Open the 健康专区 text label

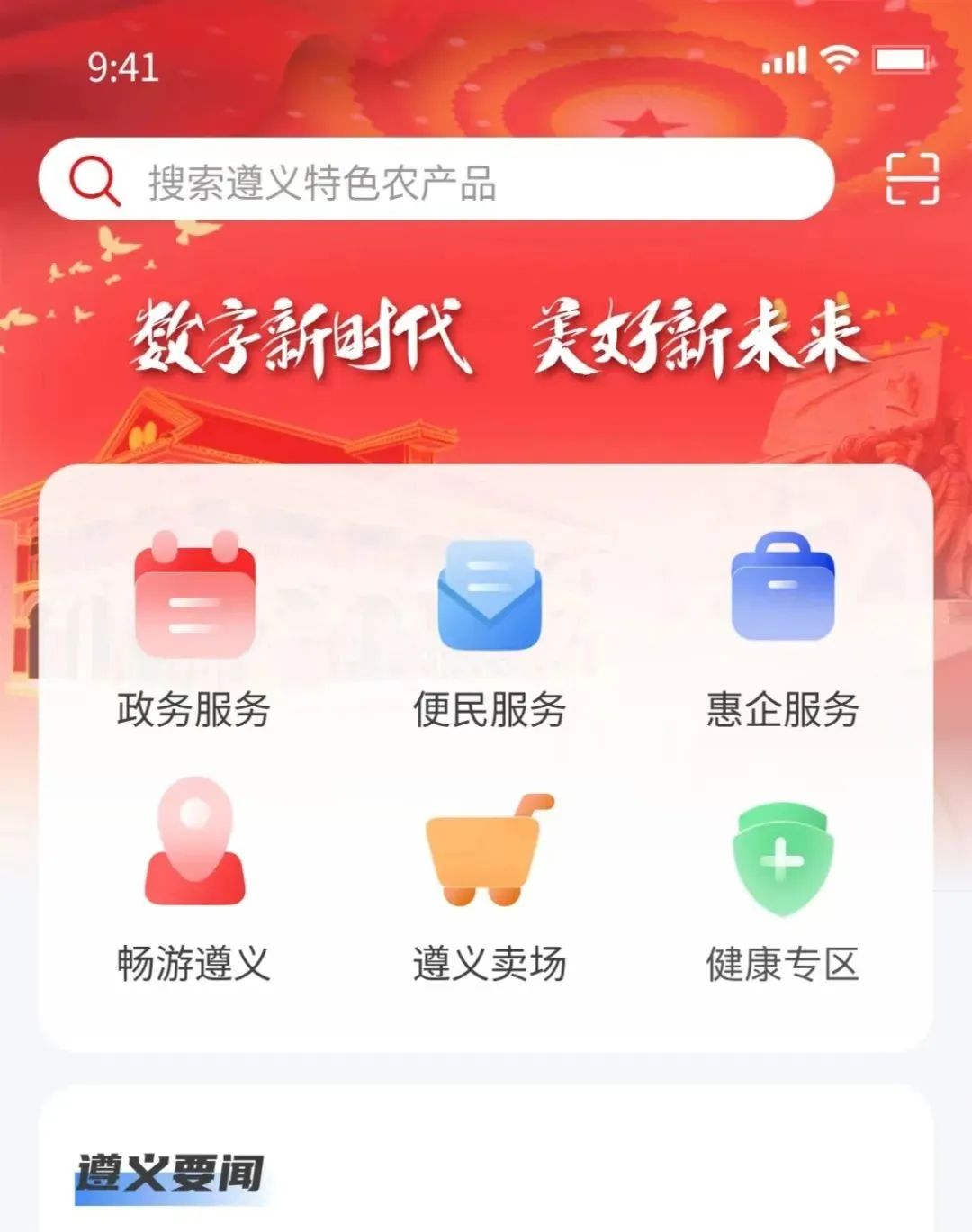click(783, 963)
